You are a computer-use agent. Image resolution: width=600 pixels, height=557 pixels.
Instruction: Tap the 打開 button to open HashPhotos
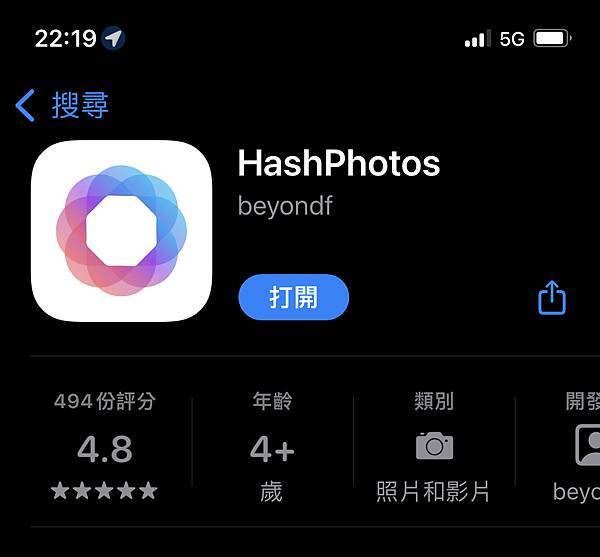tap(293, 297)
